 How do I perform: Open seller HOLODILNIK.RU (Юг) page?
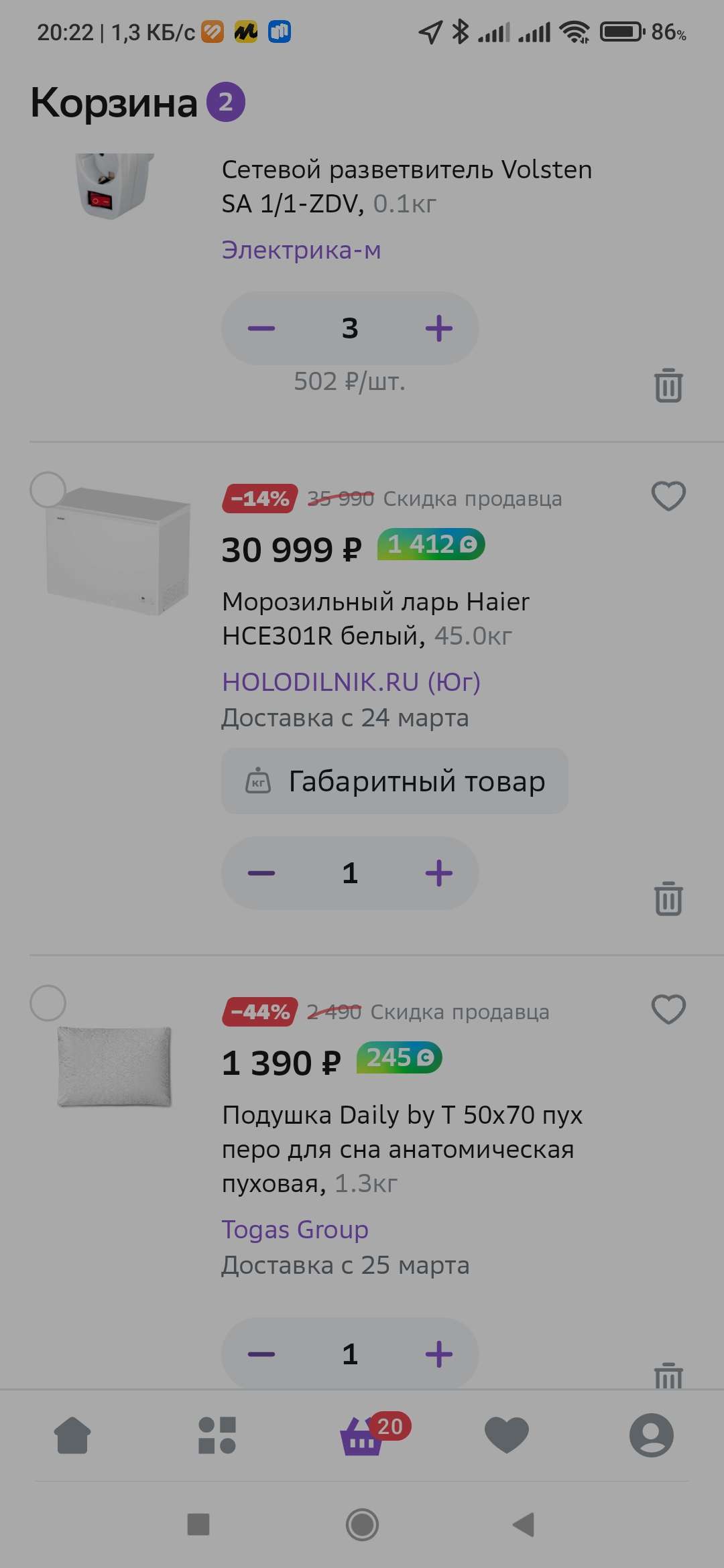[x=351, y=681]
